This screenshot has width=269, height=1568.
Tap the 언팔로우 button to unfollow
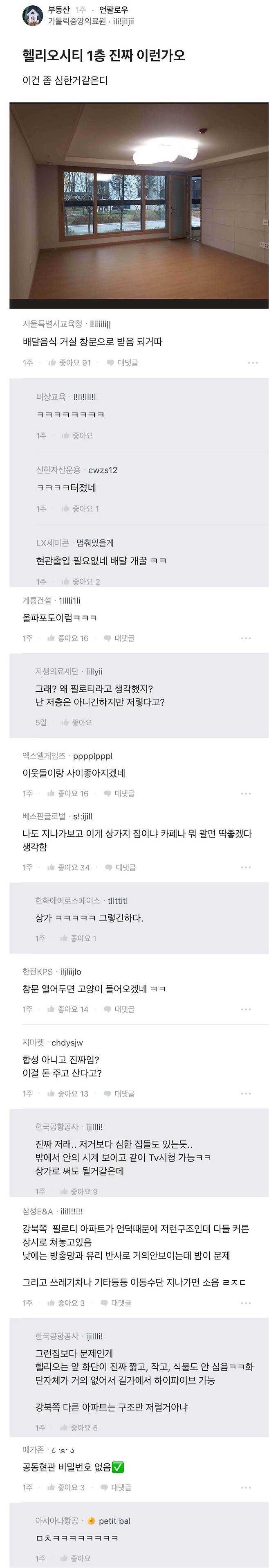(x=114, y=10)
